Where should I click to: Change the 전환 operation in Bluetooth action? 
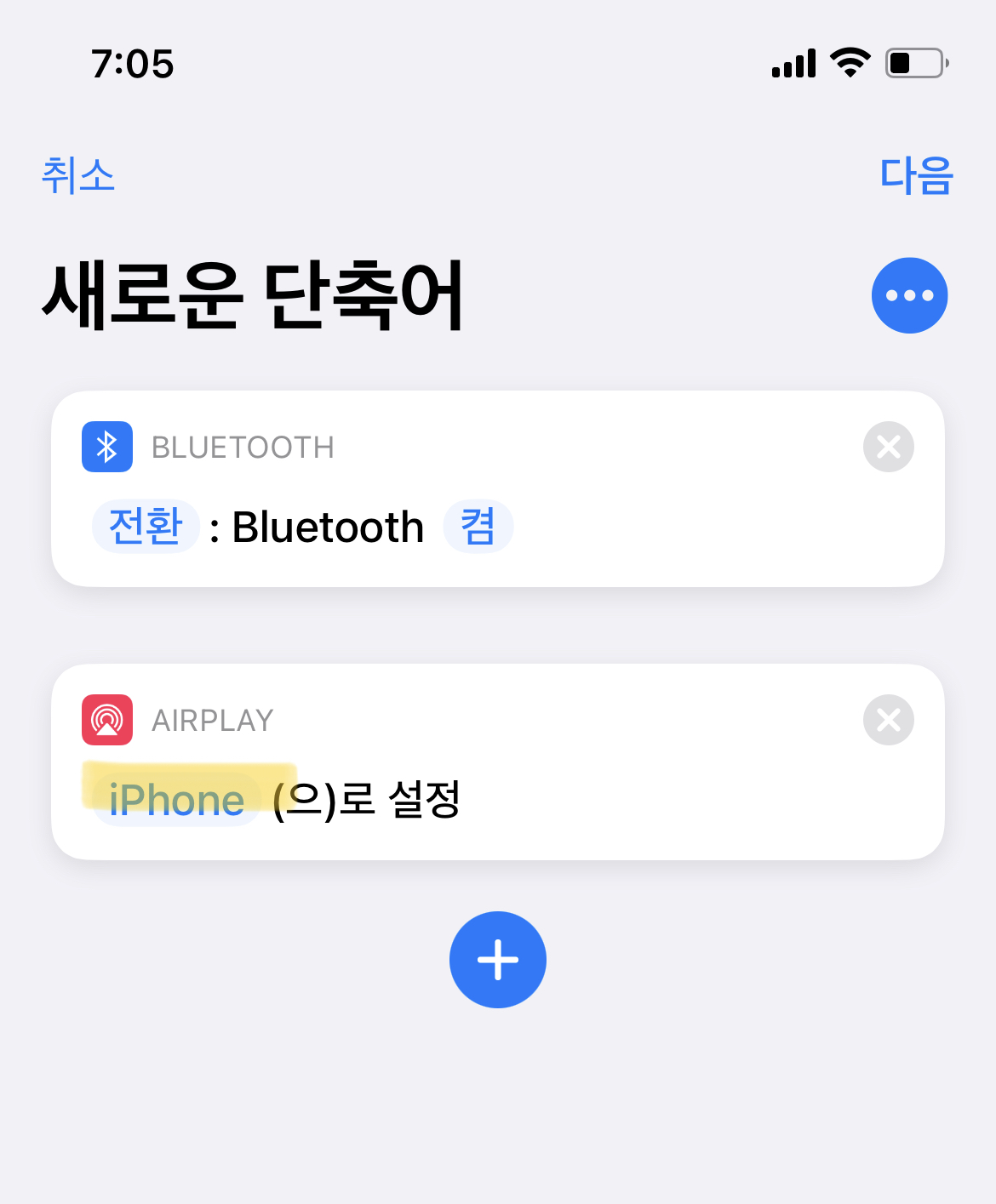point(146,527)
